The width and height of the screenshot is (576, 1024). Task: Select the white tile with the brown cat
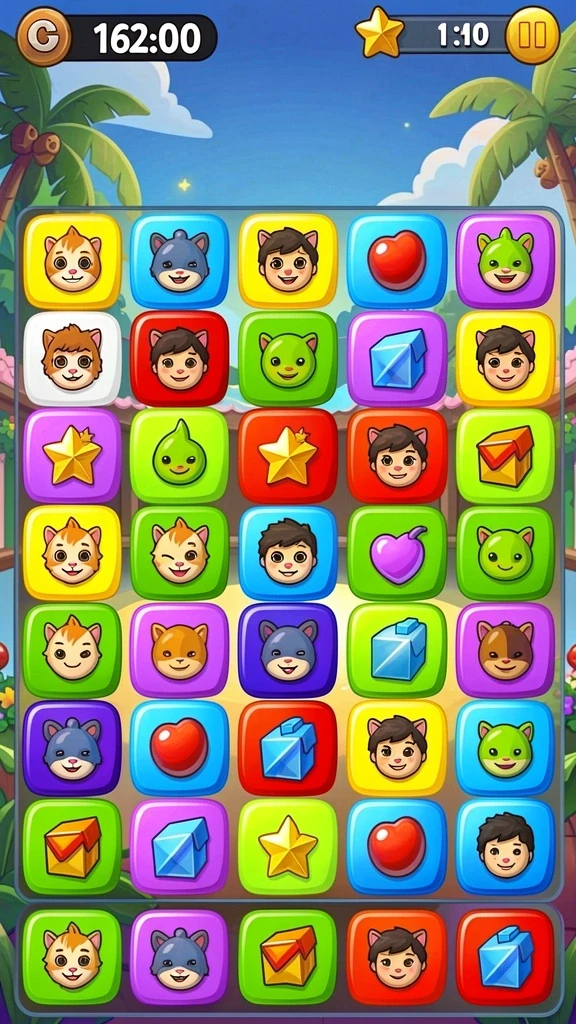pyautogui.click(x=72, y=359)
